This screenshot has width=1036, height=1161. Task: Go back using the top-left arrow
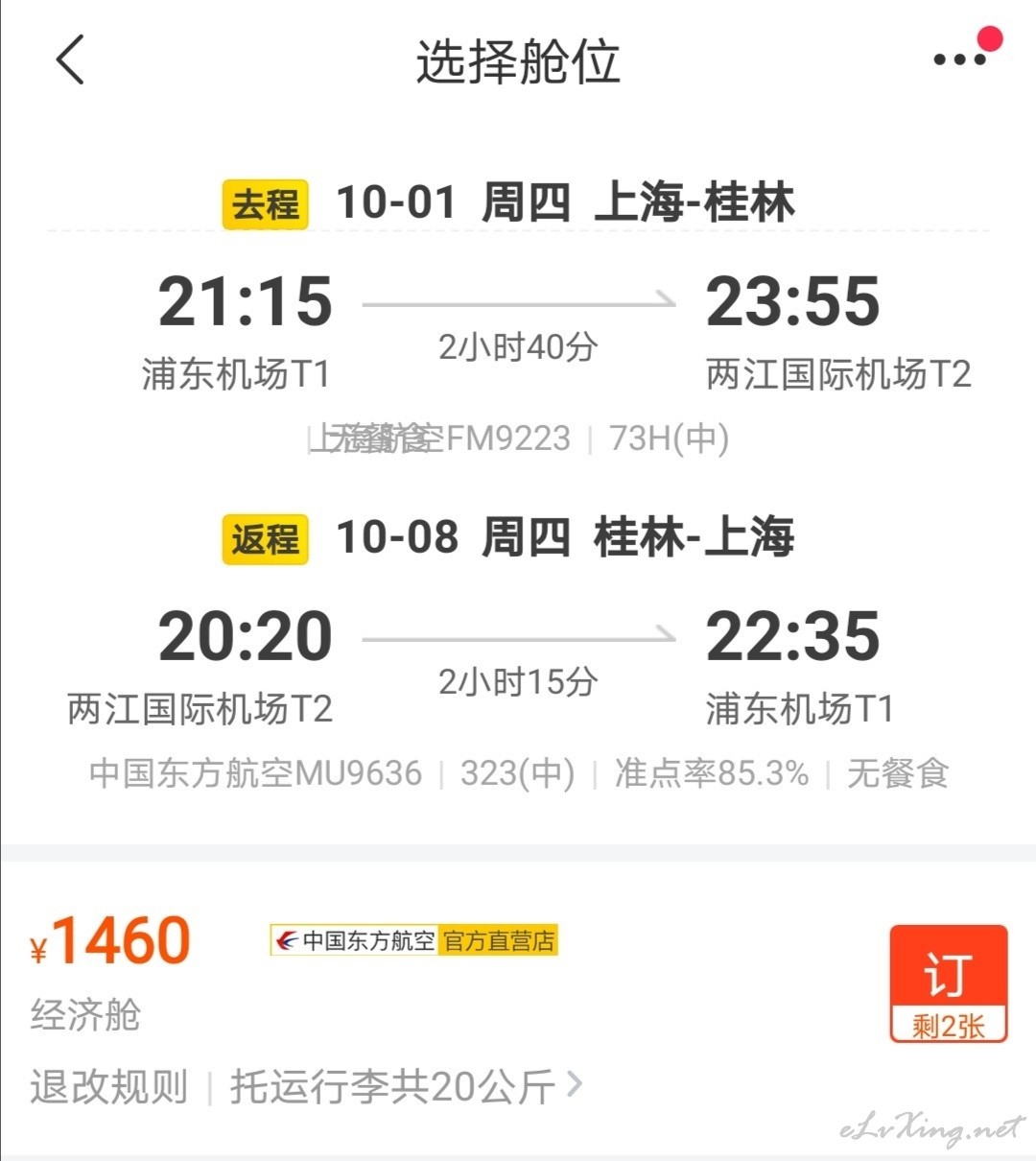tap(70, 59)
